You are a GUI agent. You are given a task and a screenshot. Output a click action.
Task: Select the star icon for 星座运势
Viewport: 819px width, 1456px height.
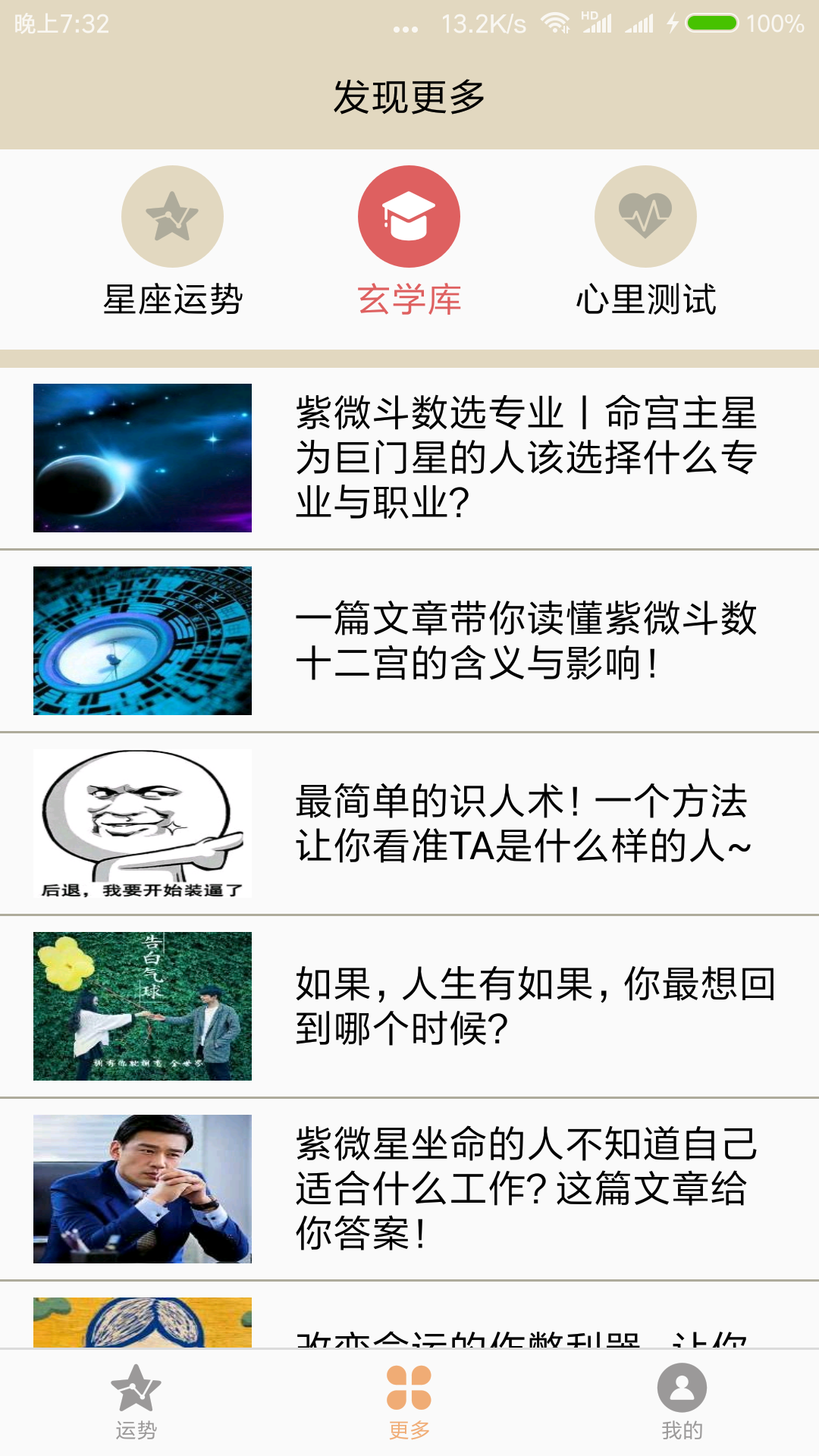coord(171,215)
